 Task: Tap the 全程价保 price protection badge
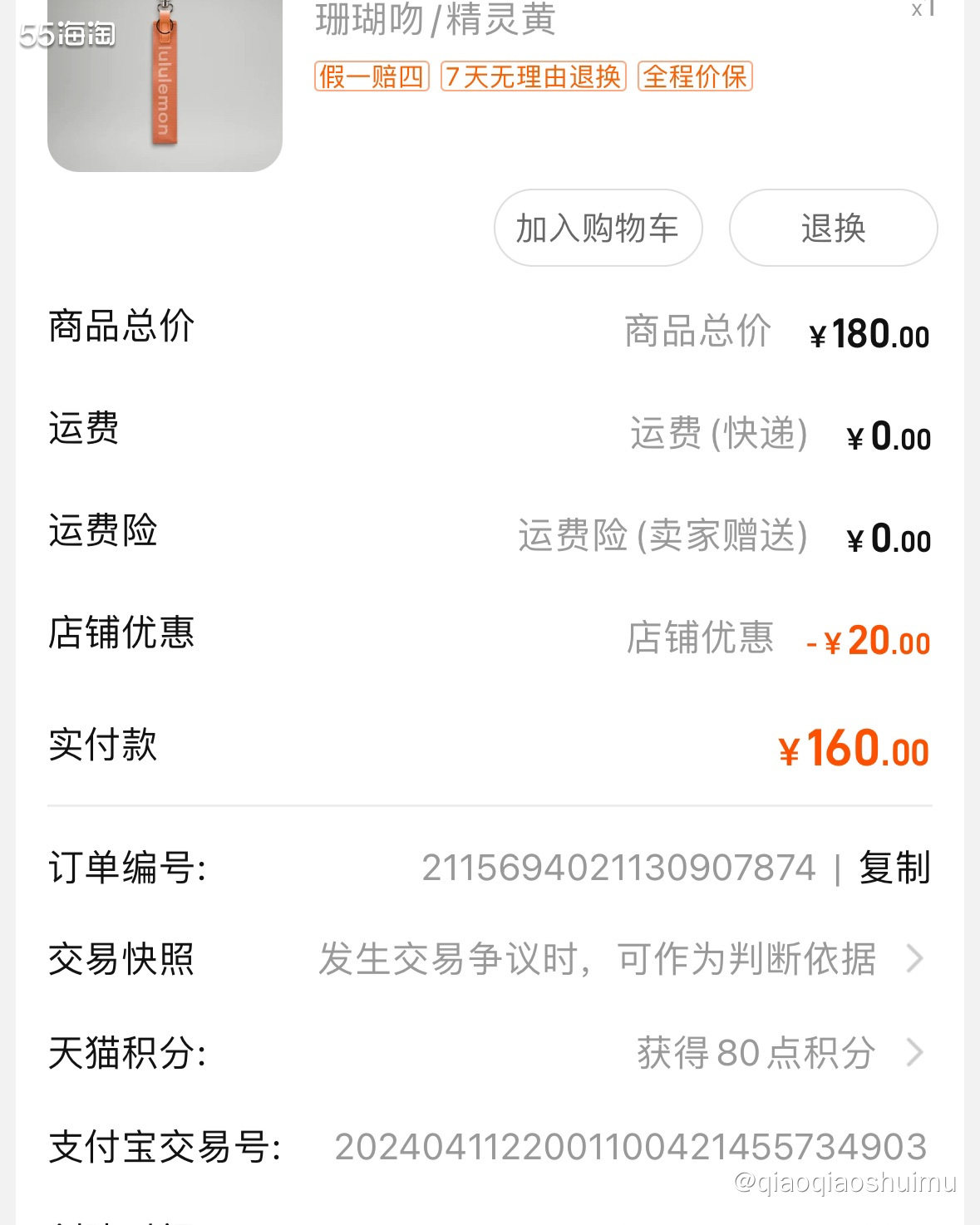694,77
